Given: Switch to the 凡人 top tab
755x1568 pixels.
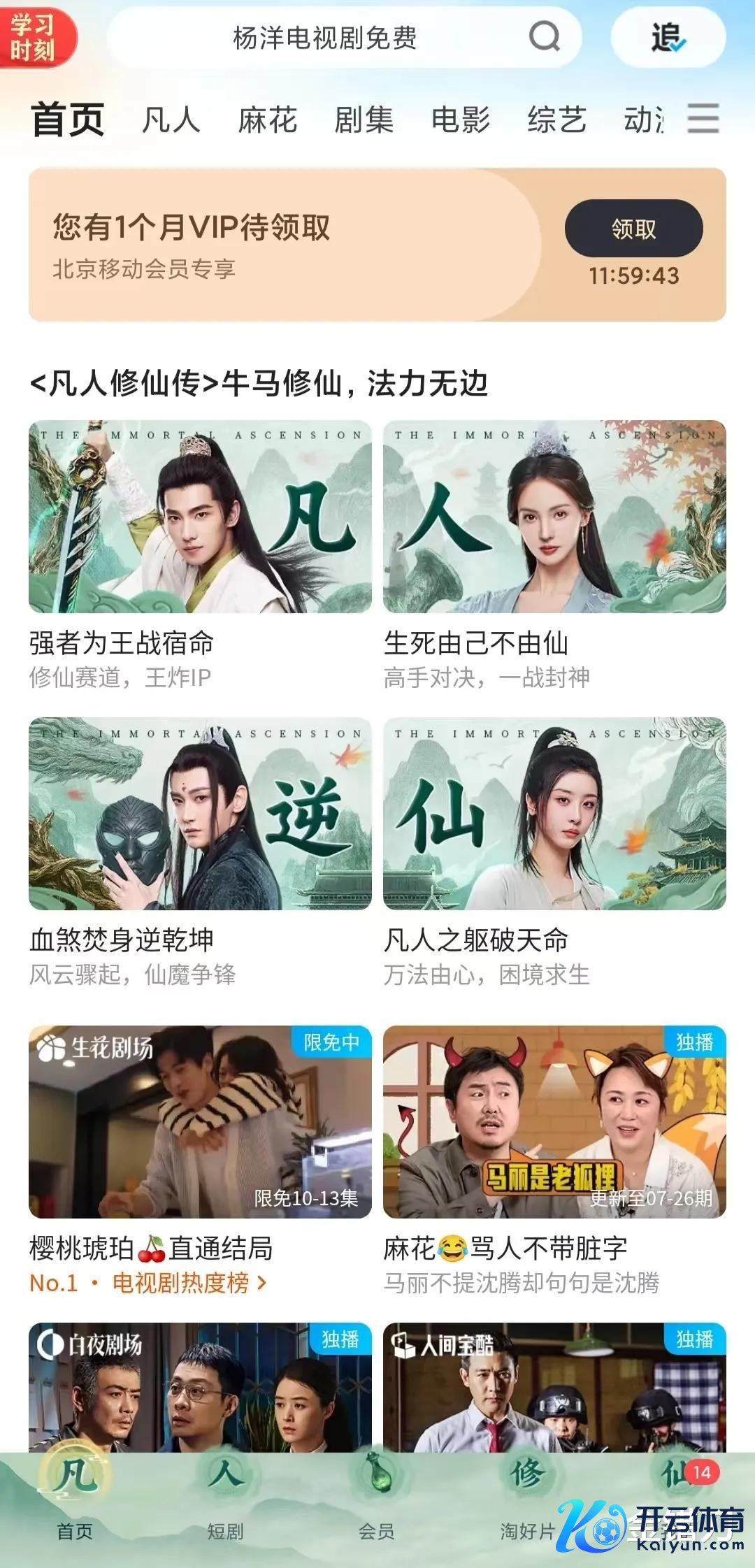Looking at the screenshot, I should [171, 120].
